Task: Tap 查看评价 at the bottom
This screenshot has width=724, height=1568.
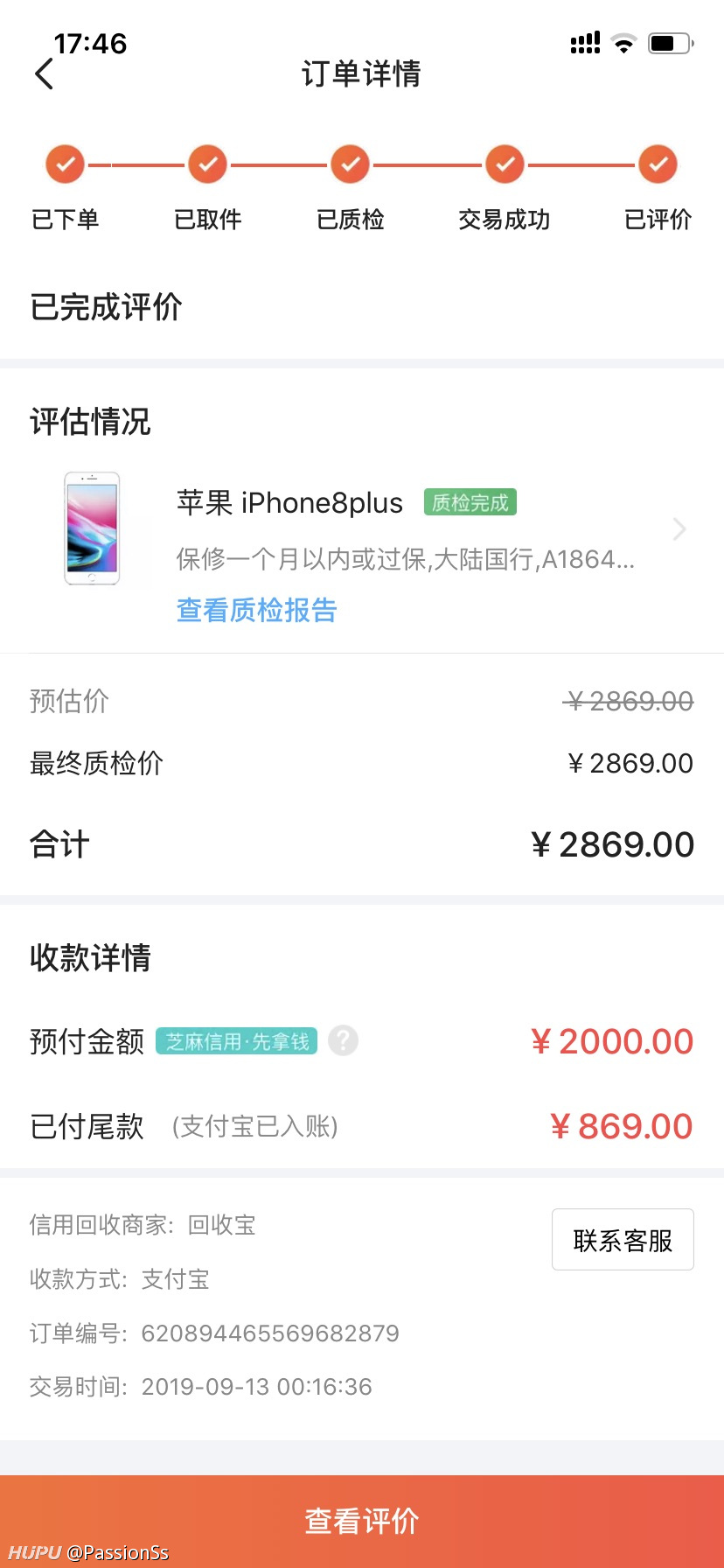Action: point(362,1521)
